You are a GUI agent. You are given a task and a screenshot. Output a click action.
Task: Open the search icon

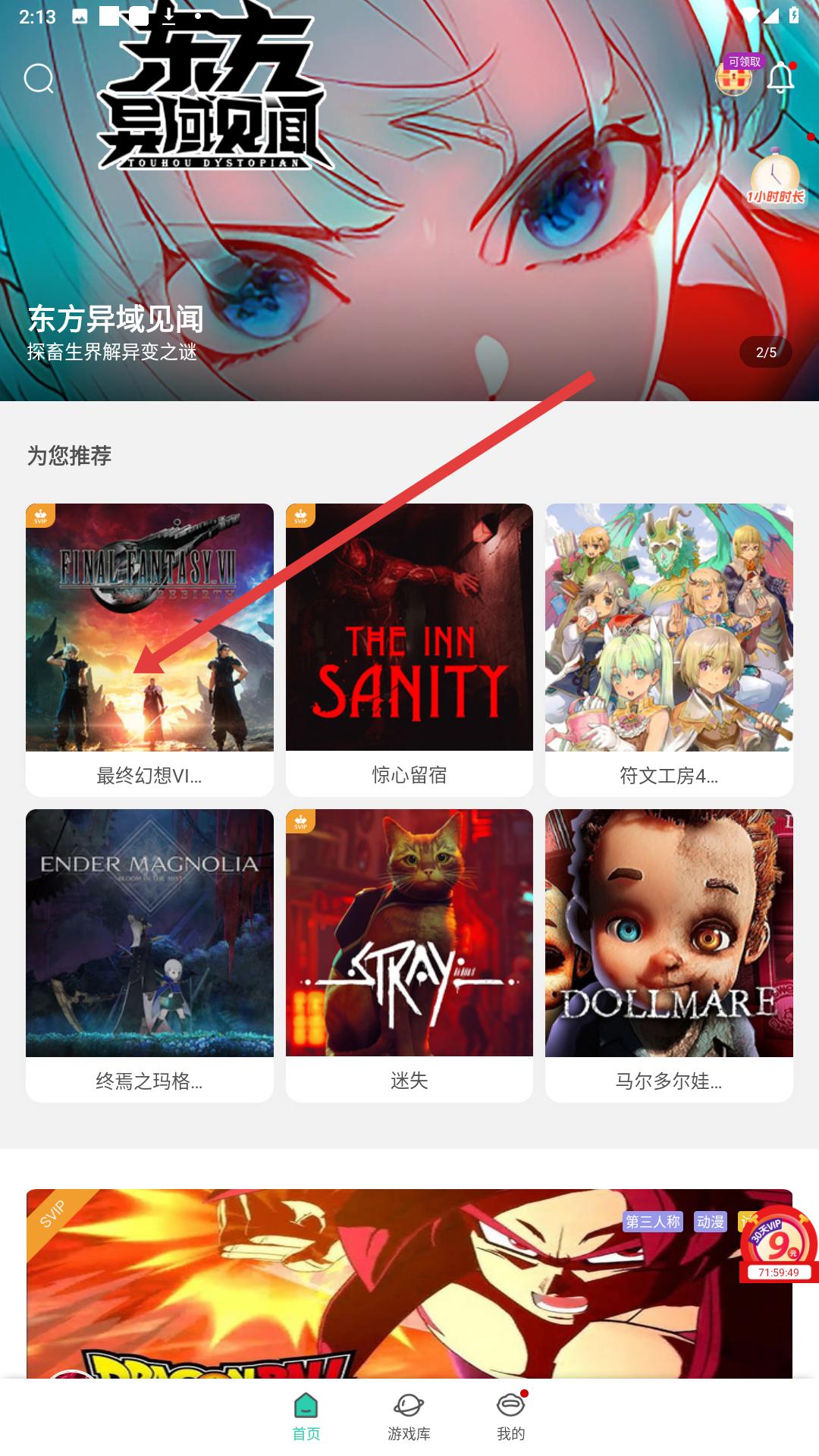point(39,78)
